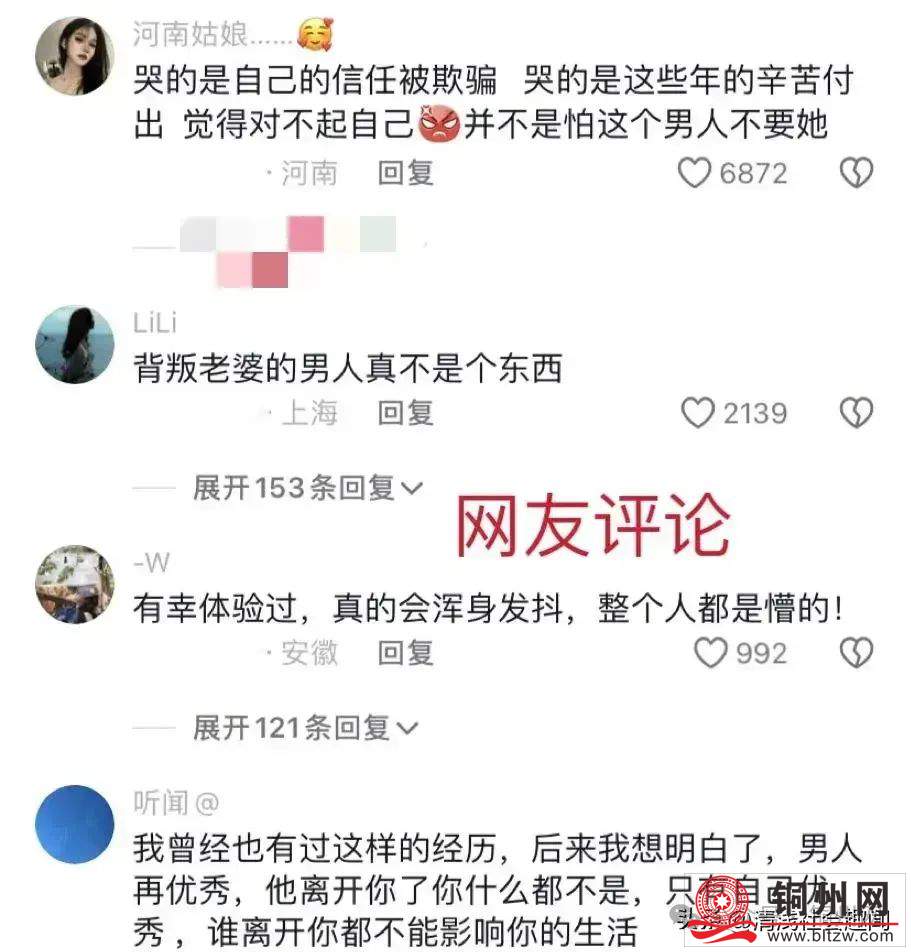Dislike LiLi's comment
This screenshot has height=952, width=911.
point(855,413)
